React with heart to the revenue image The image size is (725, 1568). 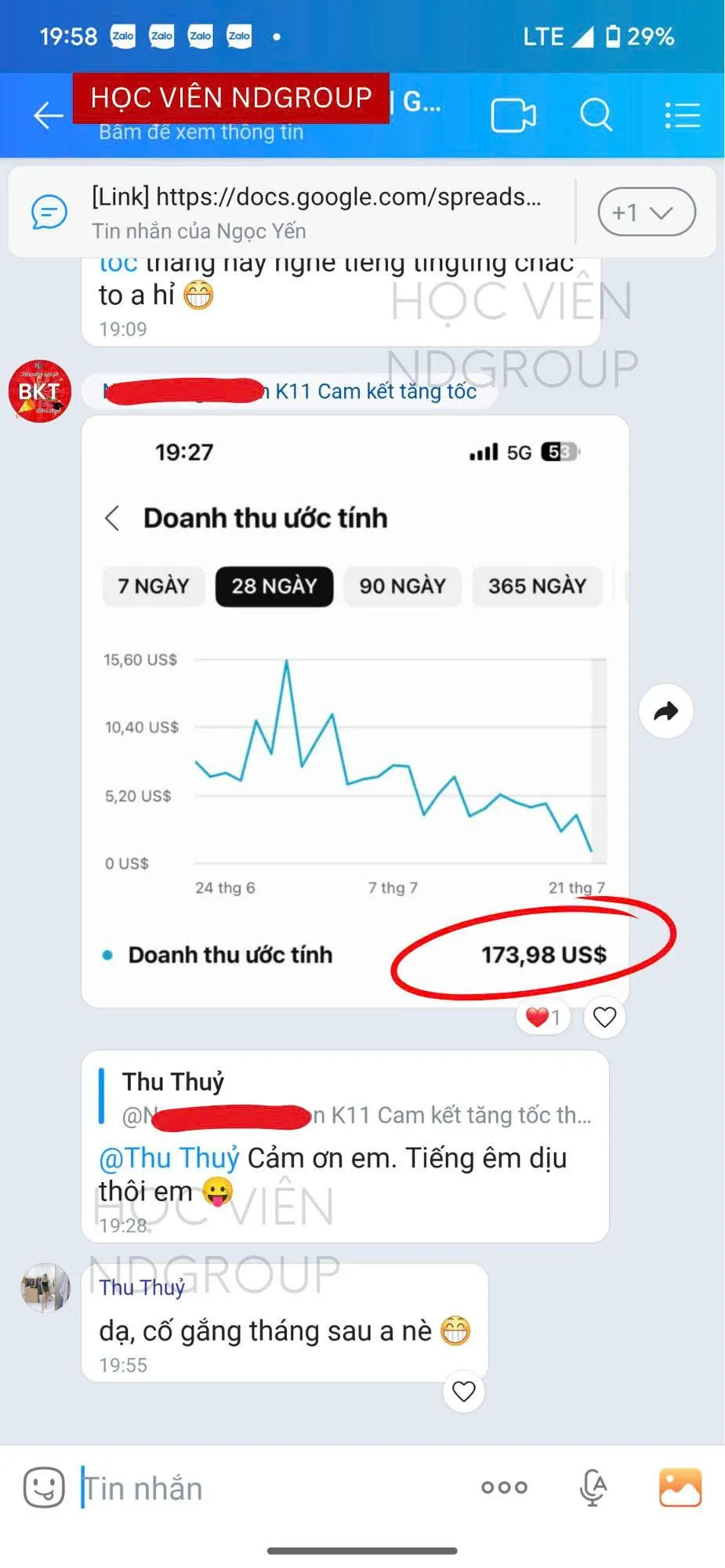point(604,1017)
